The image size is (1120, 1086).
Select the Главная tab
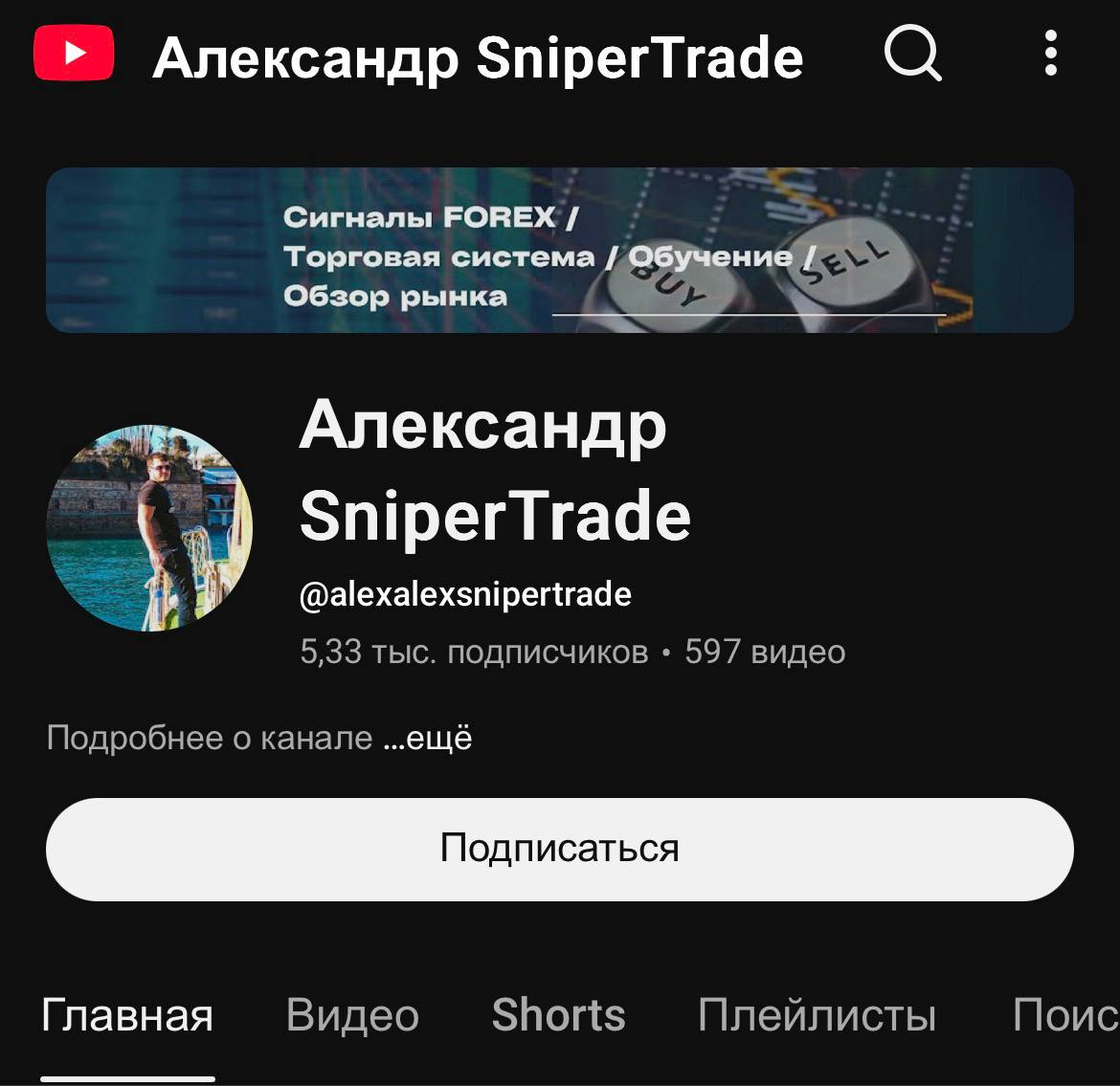(127, 1015)
